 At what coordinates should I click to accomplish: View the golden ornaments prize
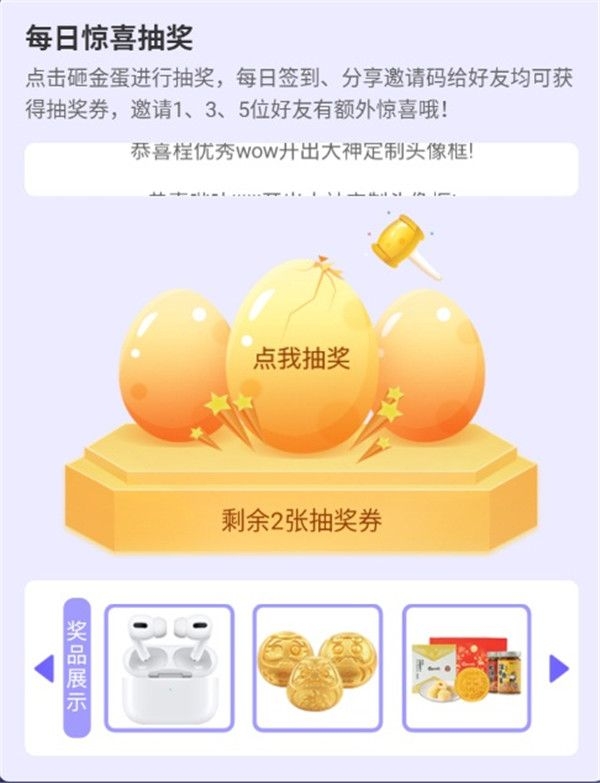[x=317, y=669]
